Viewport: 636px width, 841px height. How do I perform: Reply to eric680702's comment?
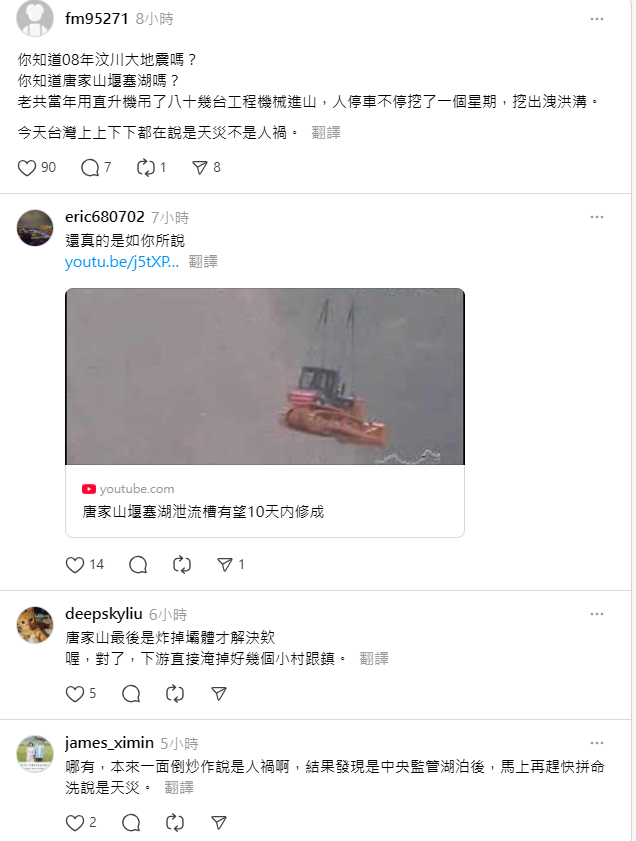click(138, 564)
